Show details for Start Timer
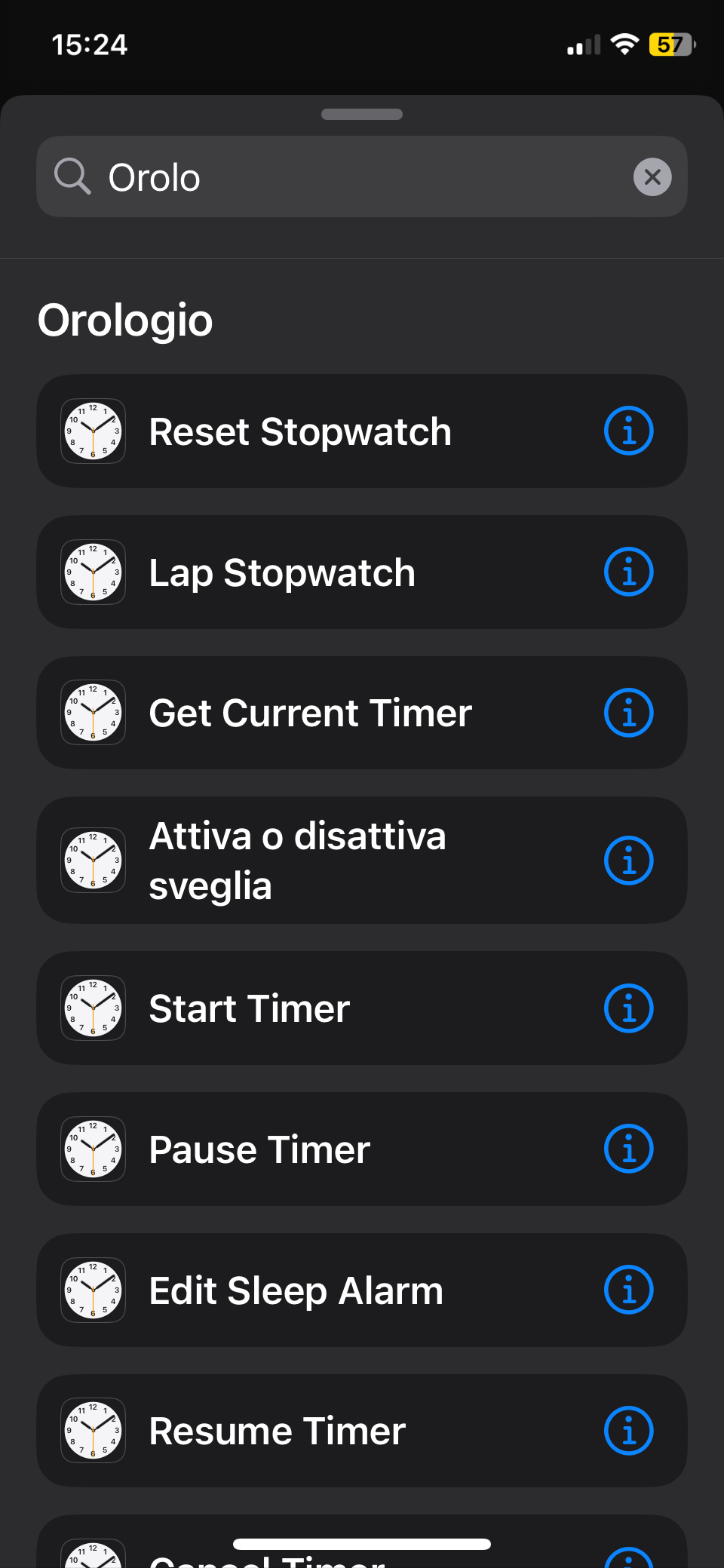The image size is (724, 1568). pyautogui.click(x=628, y=1008)
